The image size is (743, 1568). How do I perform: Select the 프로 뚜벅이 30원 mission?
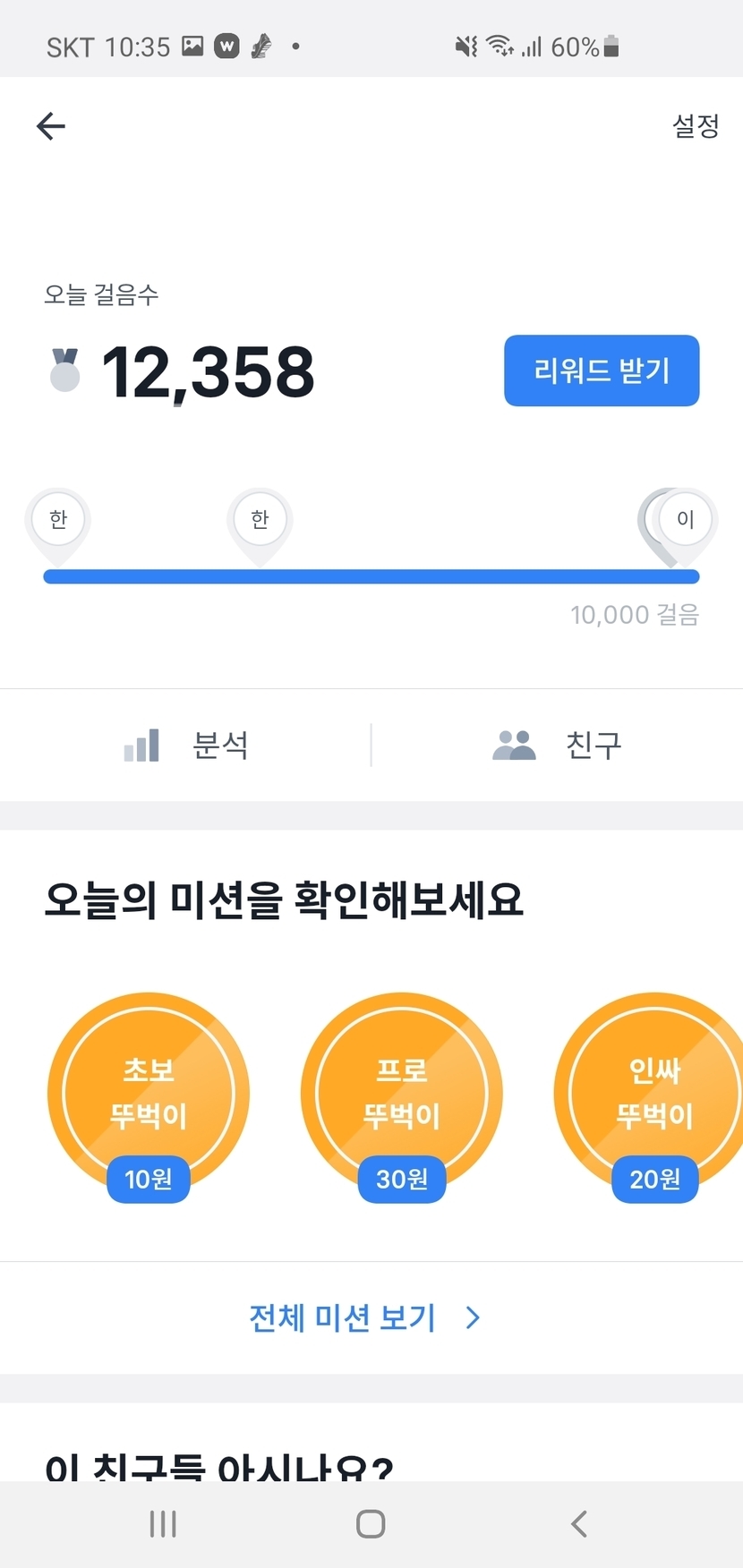[x=402, y=1095]
